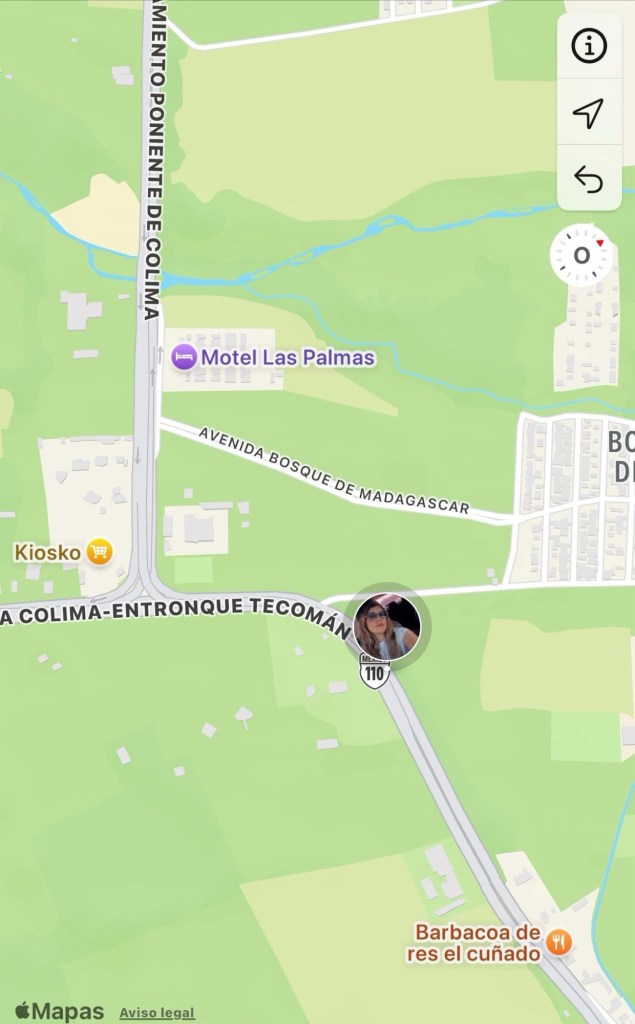Image resolution: width=635 pixels, height=1024 pixels.
Task: Reset the compass to face north
Action: coord(581,255)
